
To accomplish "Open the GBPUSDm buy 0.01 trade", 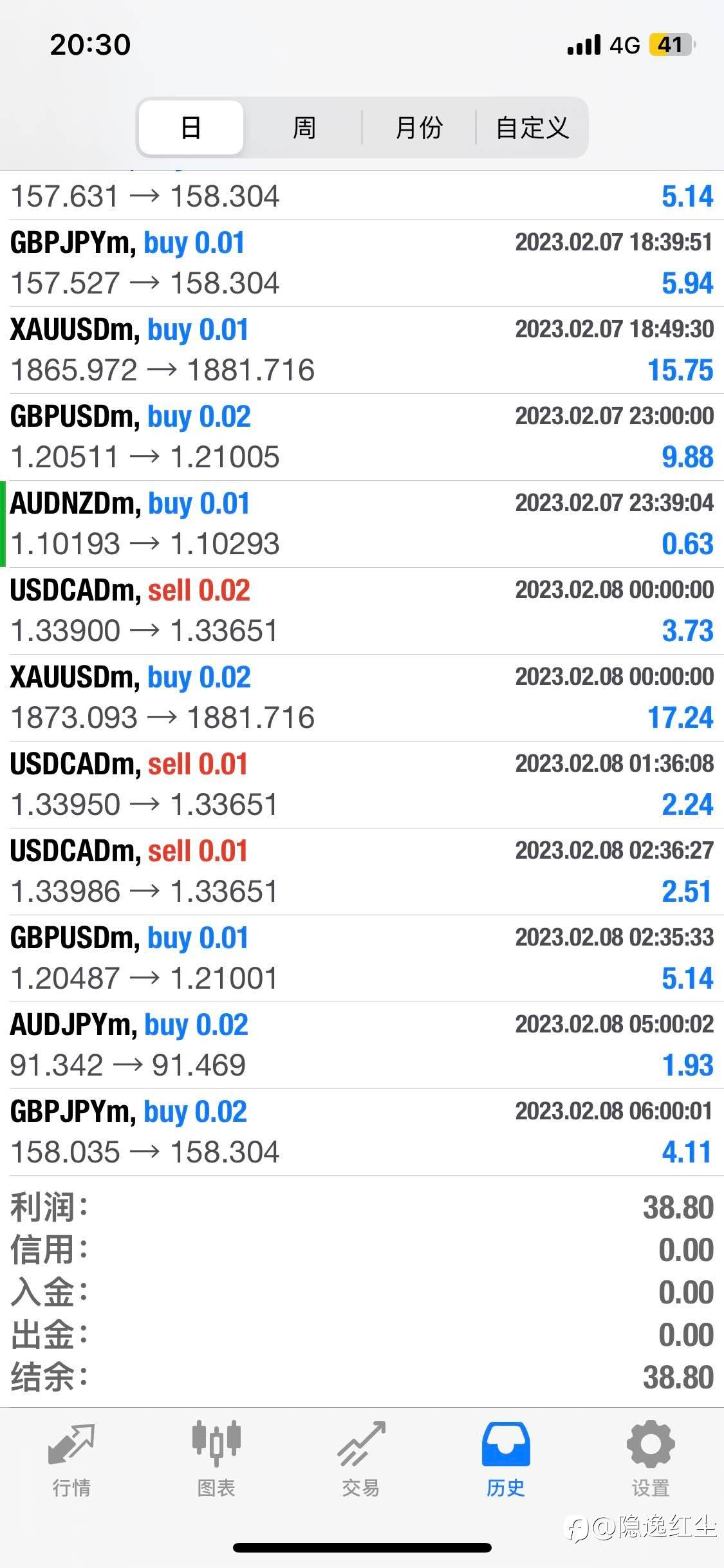I will [362, 958].
